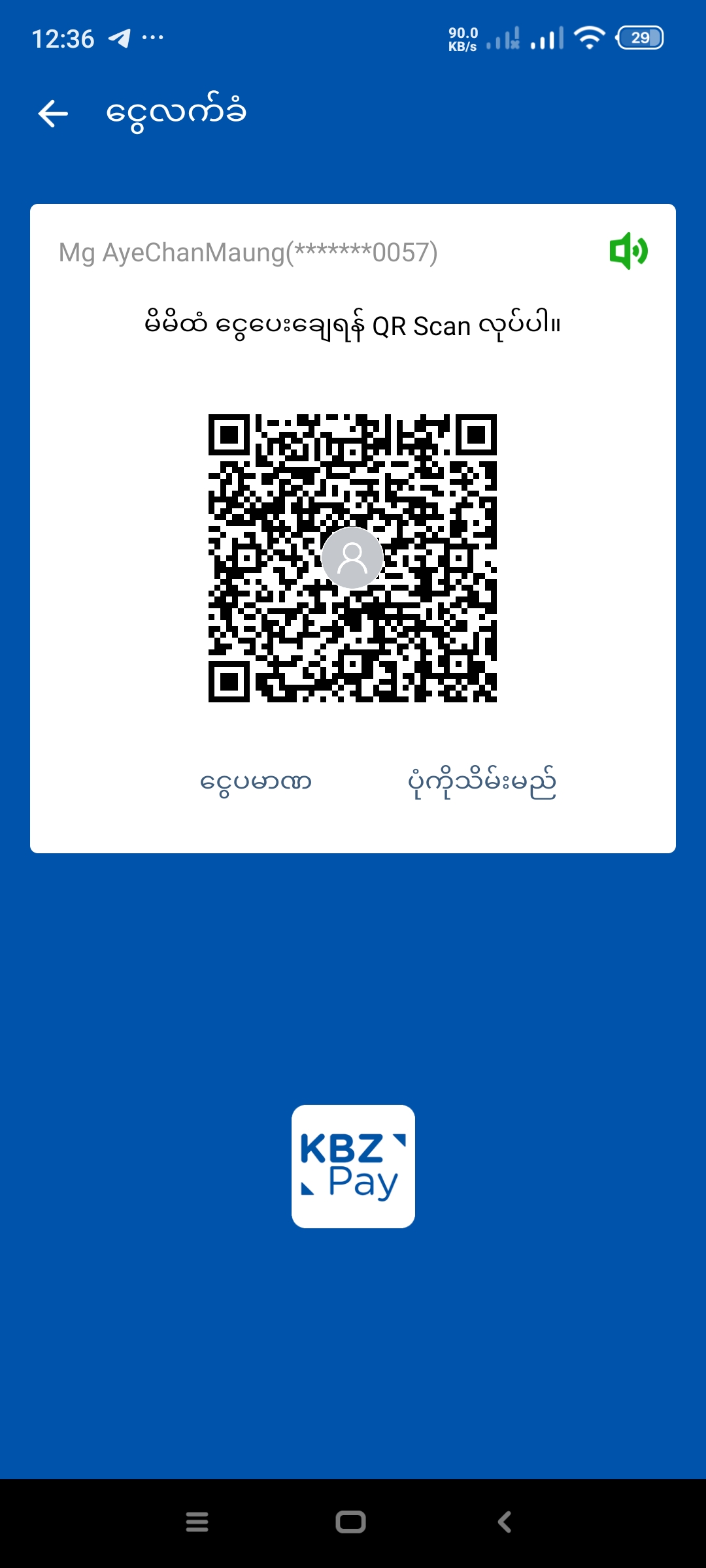Open recent apps from navigation bar
The width and height of the screenshot is (706, 1568).
point(197,1522)
